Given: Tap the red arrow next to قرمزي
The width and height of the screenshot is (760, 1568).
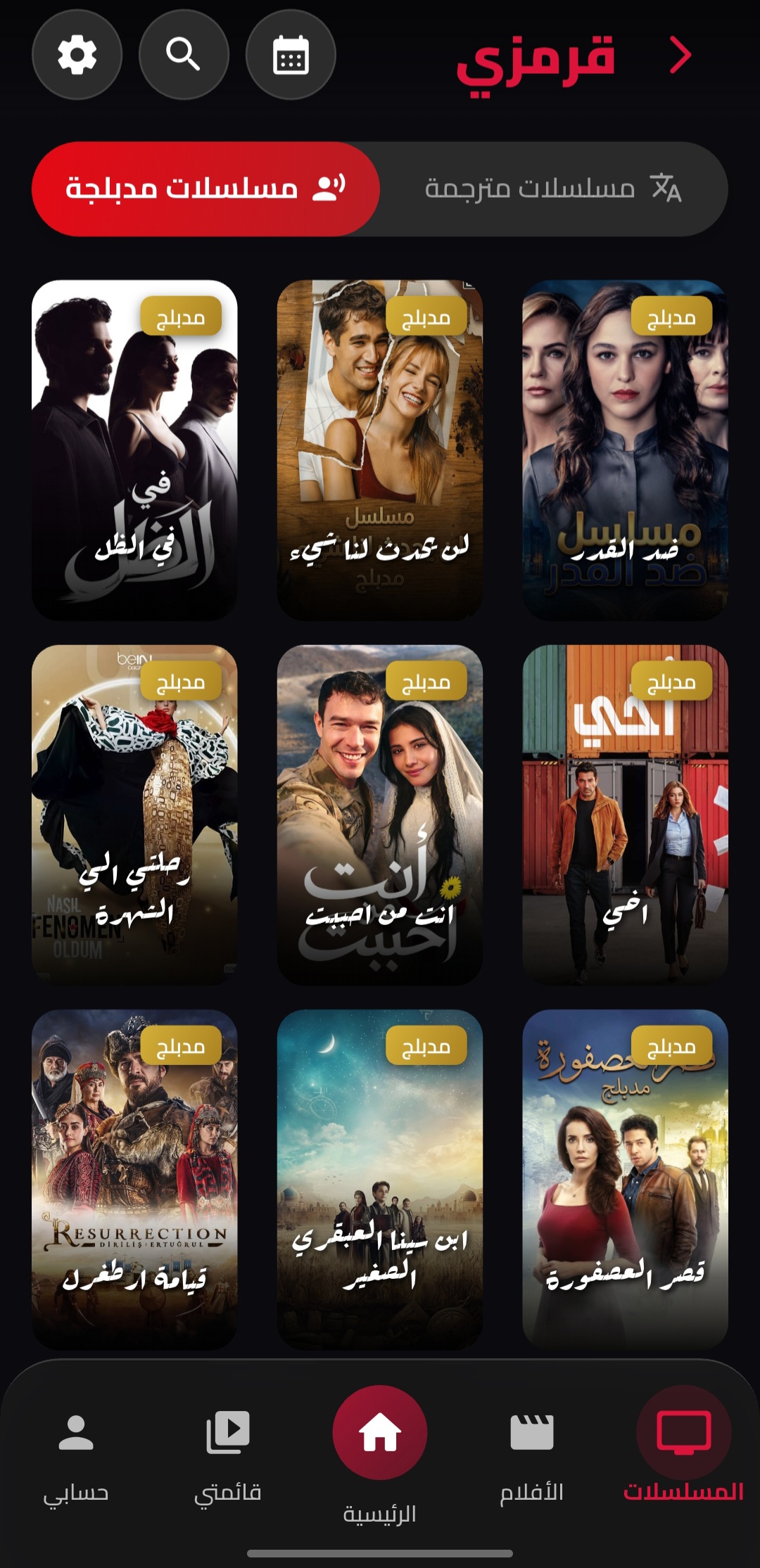Looking at the screenshot, I should click(x=680, y=55).
